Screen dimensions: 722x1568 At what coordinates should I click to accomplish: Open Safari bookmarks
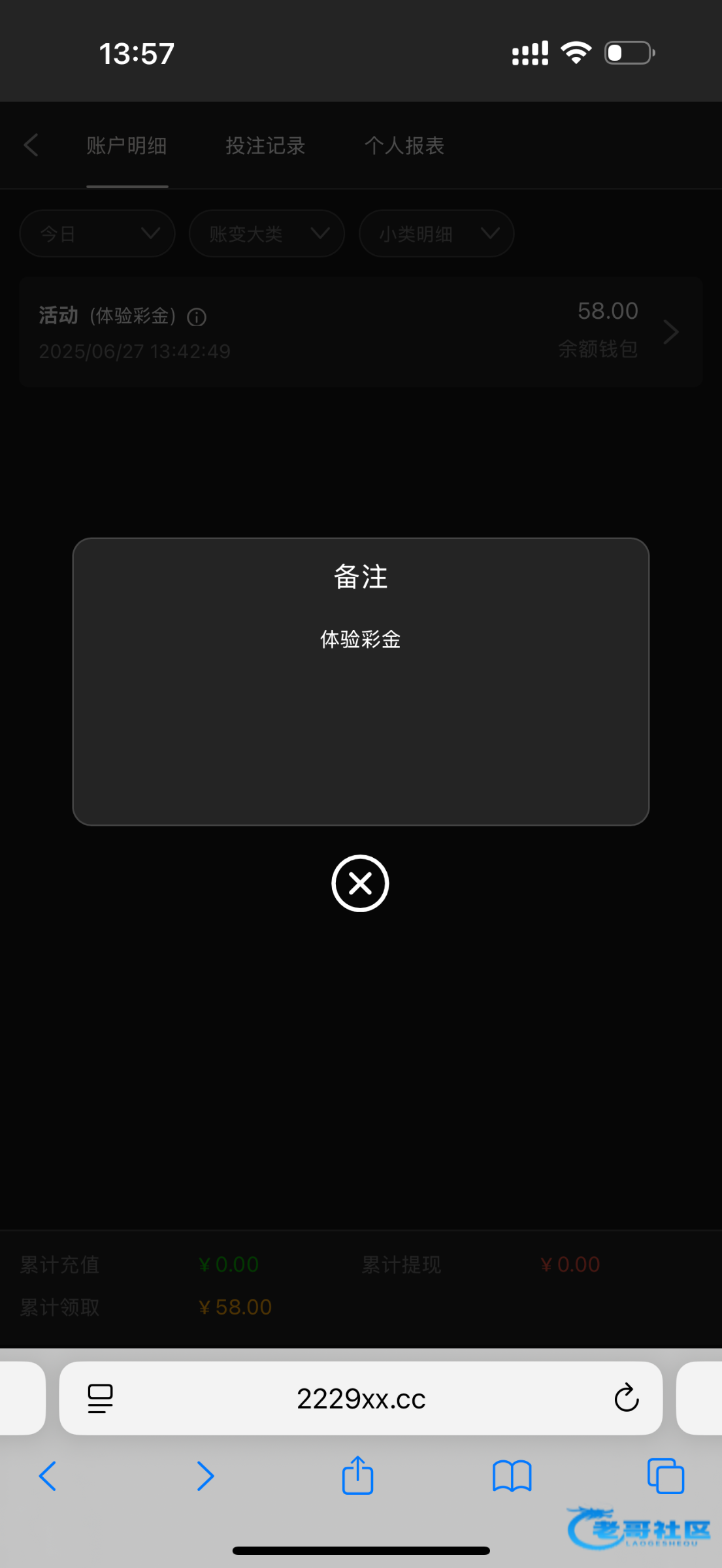point(512,1477)
